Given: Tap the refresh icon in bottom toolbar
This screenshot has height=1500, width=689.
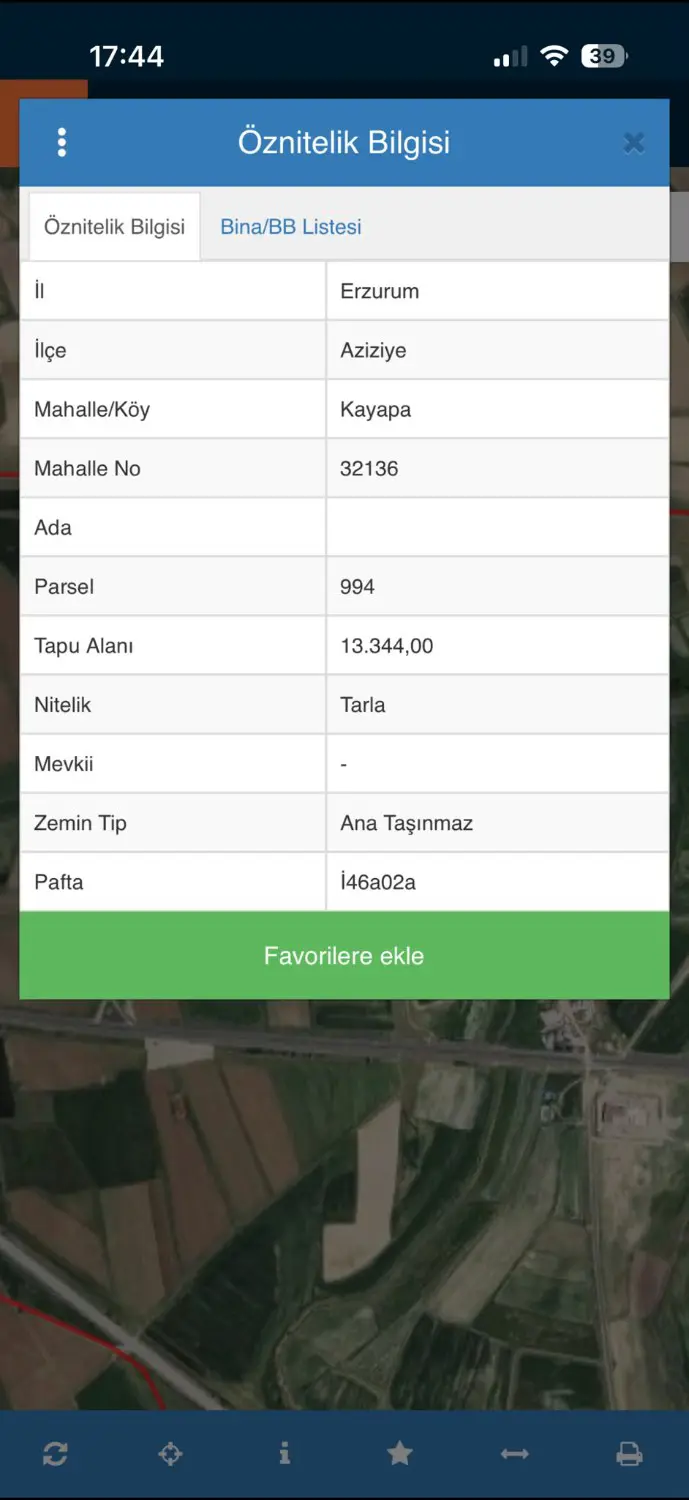Looking at the screenshot, I should pyautogui.click(x=55, y=1454).
